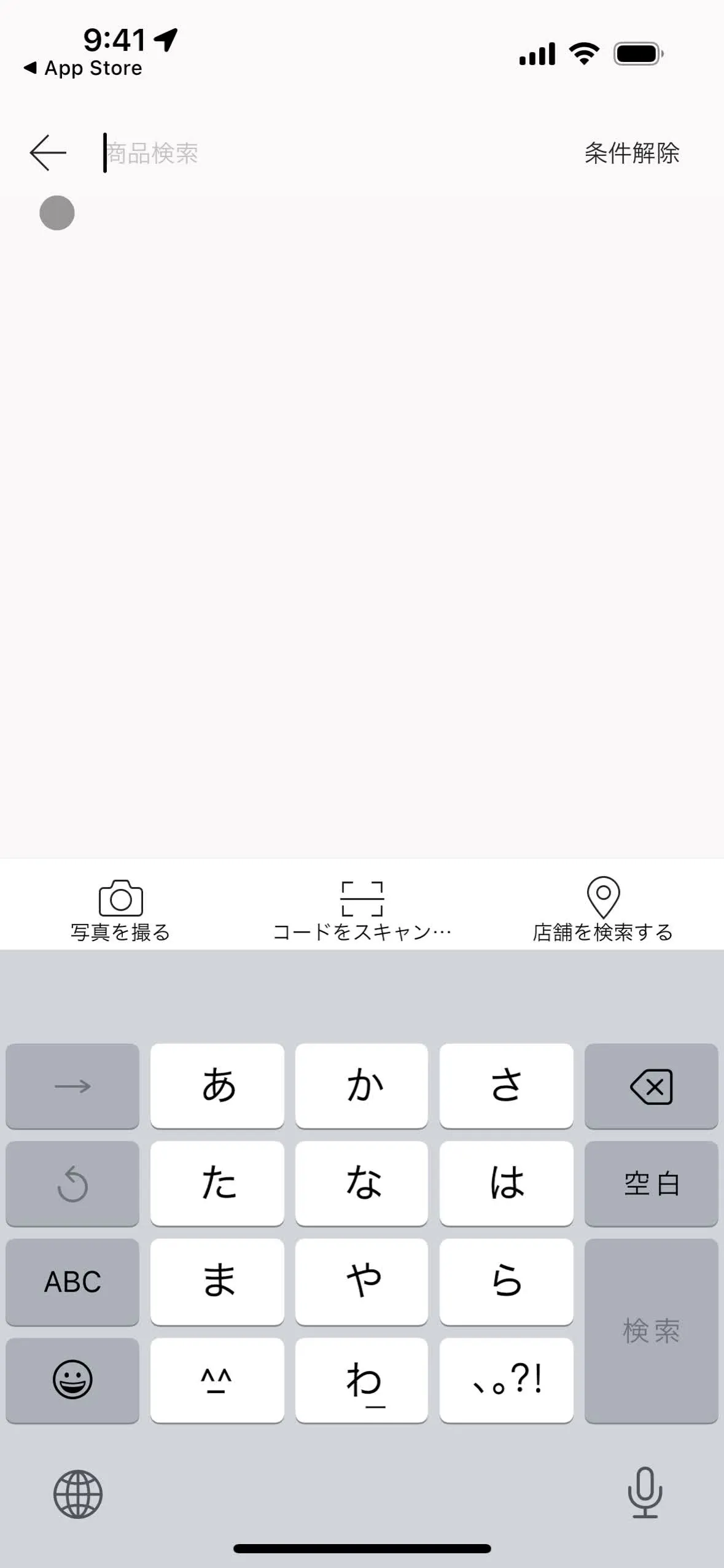
Task: Open the コードをスキャン code scanner
Action: tap(362, 910)
